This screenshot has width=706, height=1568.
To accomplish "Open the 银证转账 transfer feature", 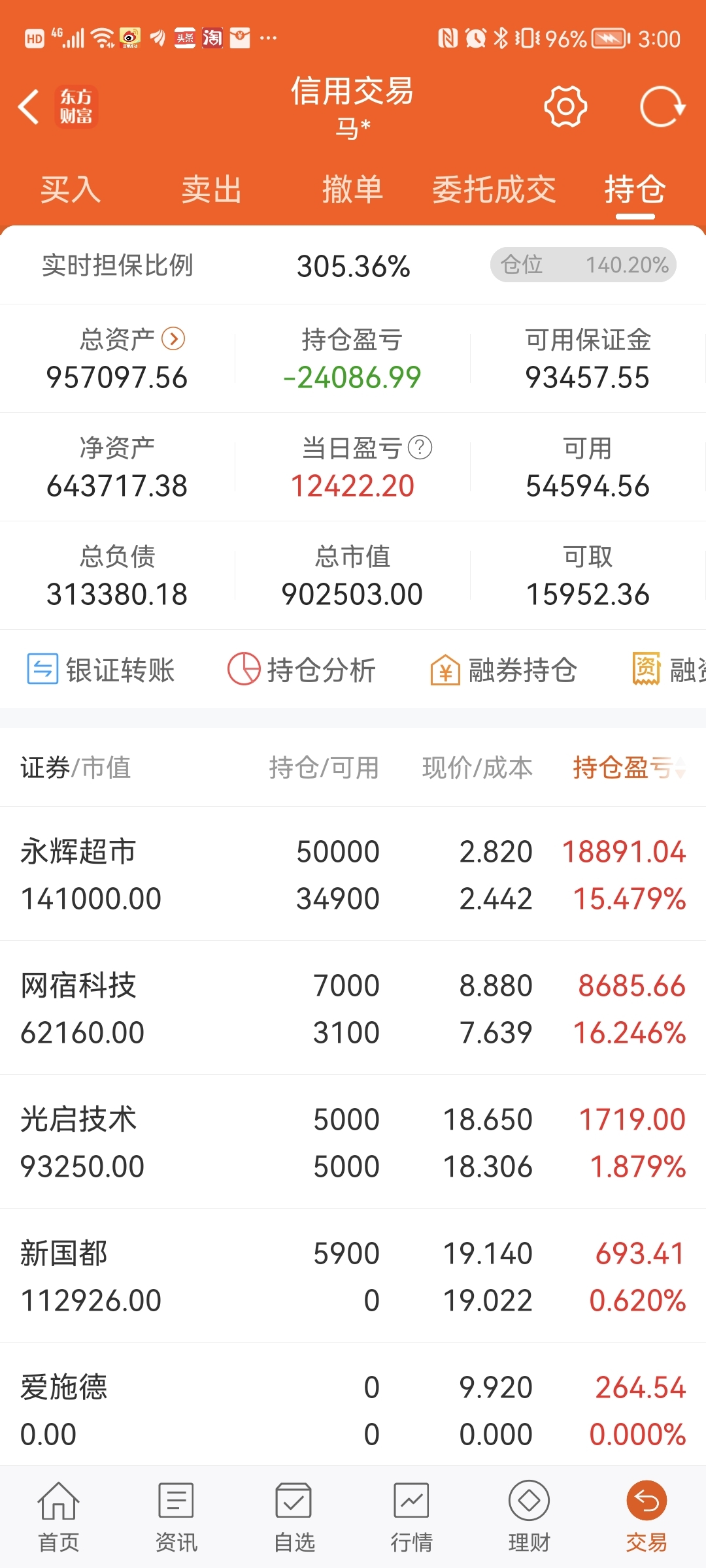I will pos(101,670).
